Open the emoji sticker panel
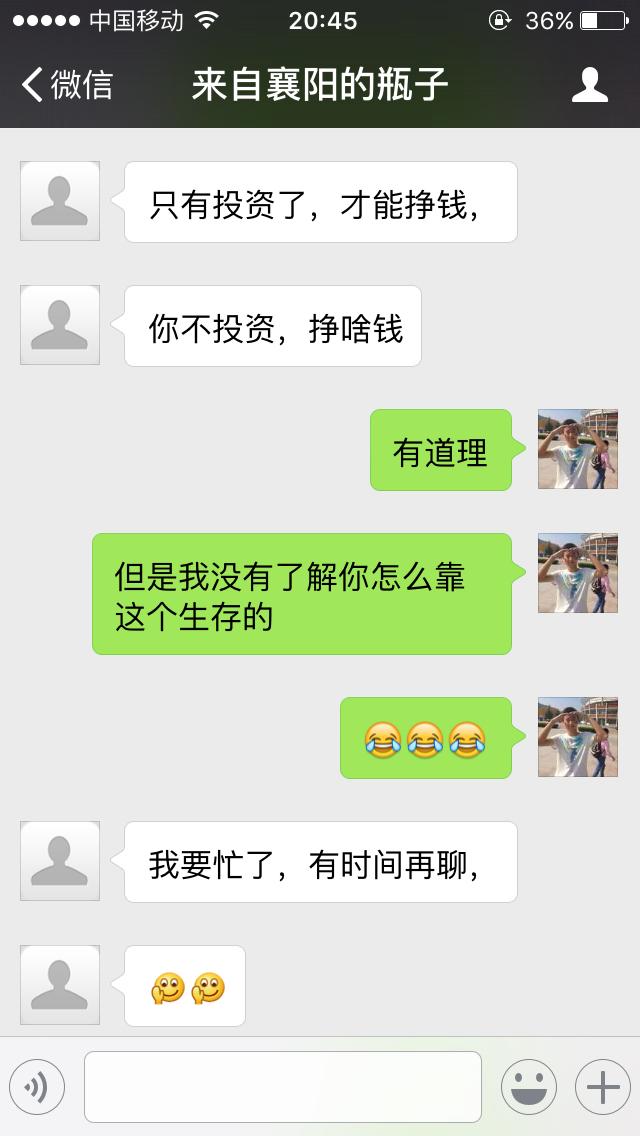The width and height of the screenshot is (640, 1136). click(528, 1087)
